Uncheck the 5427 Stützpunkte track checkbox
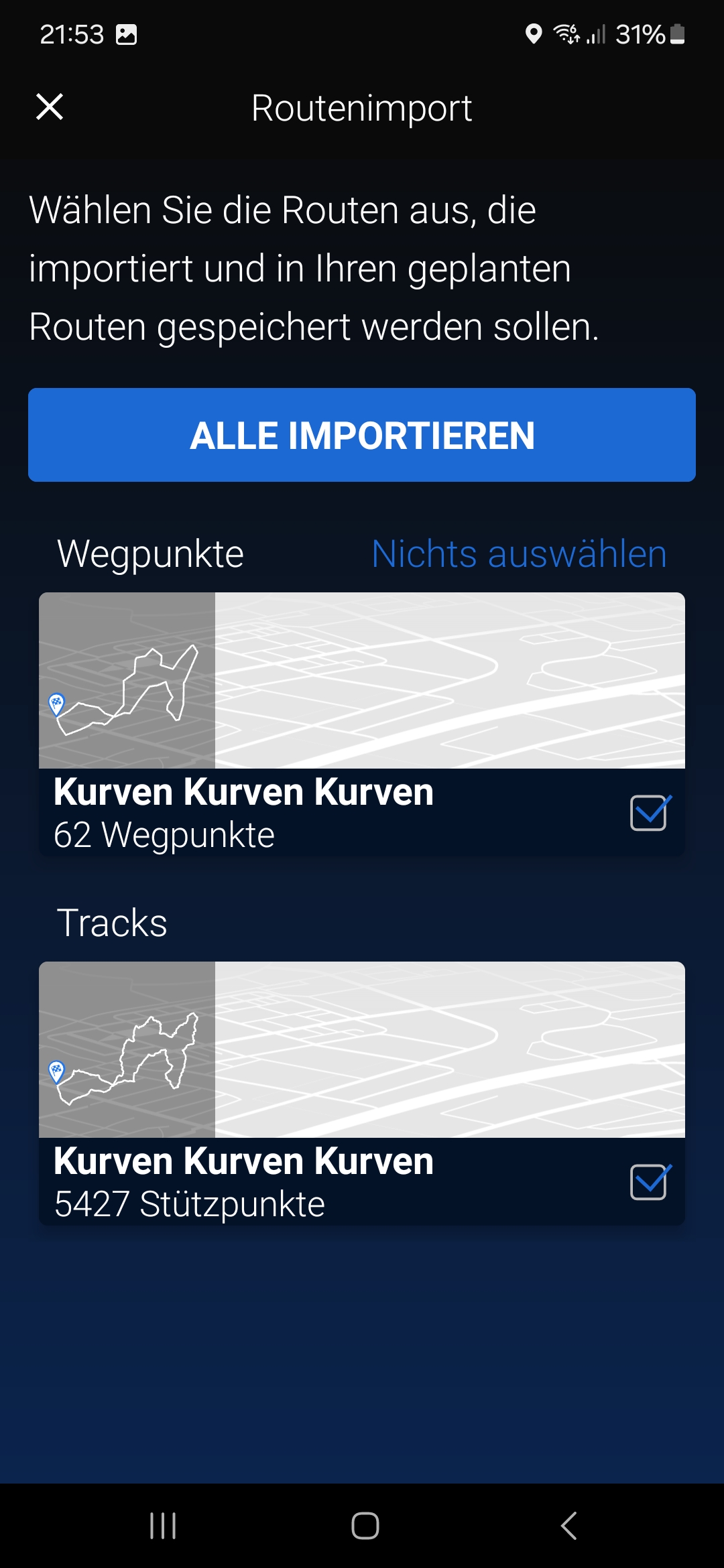Viewport: 724px width, 1568px height. 649,1182
